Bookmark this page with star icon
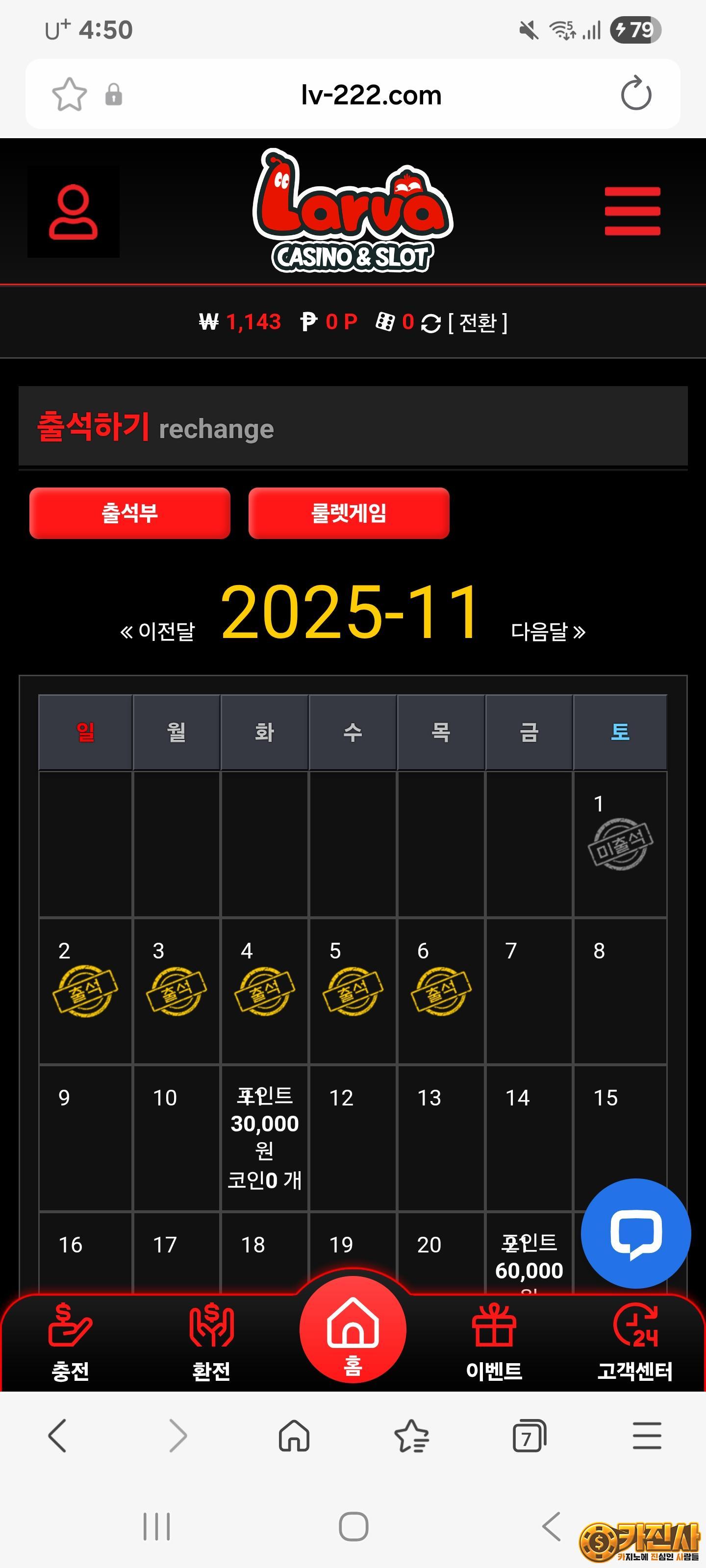Screen dimensions: 706x1568 pos(70,95)
